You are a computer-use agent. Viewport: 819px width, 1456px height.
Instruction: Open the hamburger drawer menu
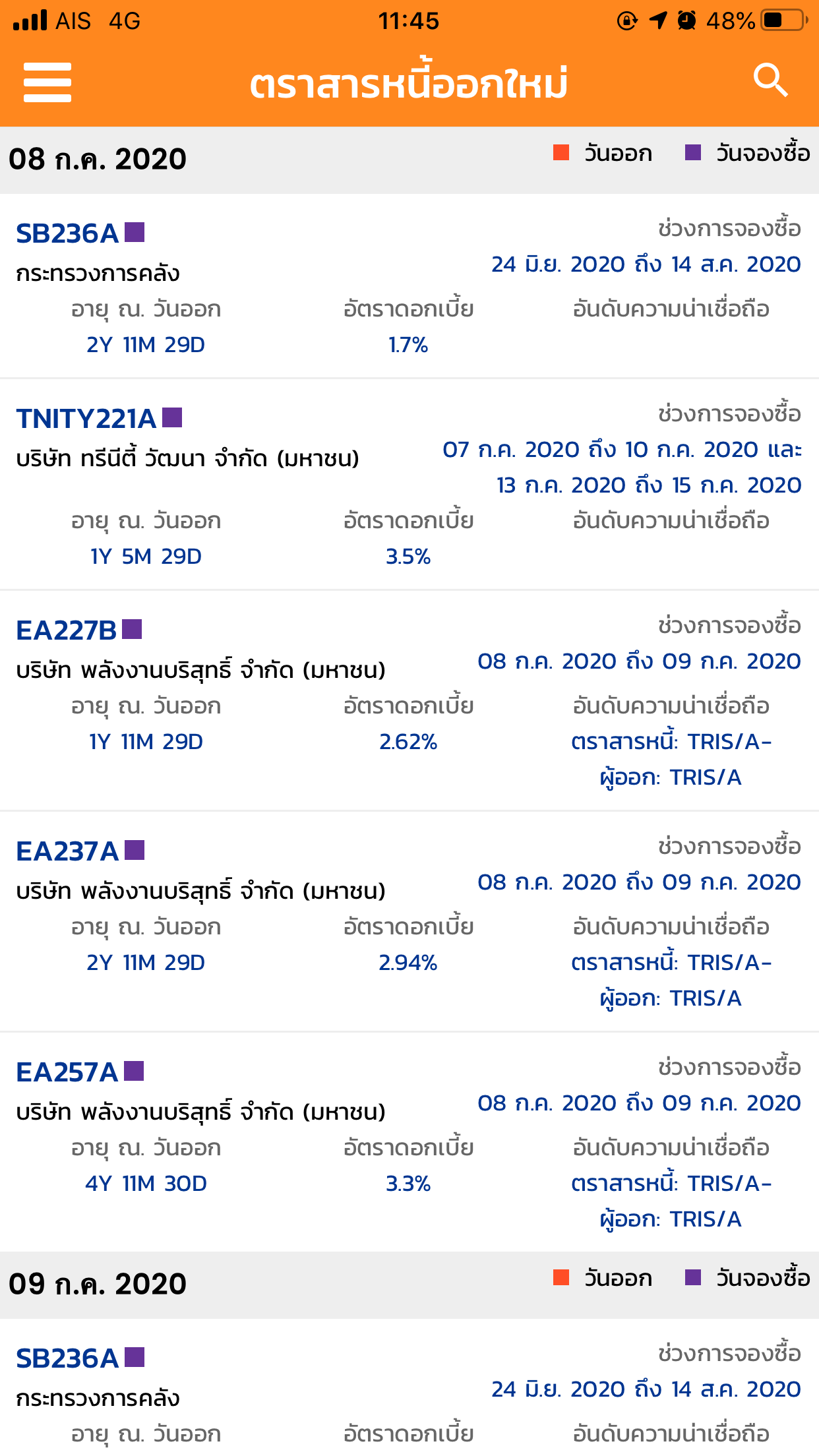coord(47,82)
